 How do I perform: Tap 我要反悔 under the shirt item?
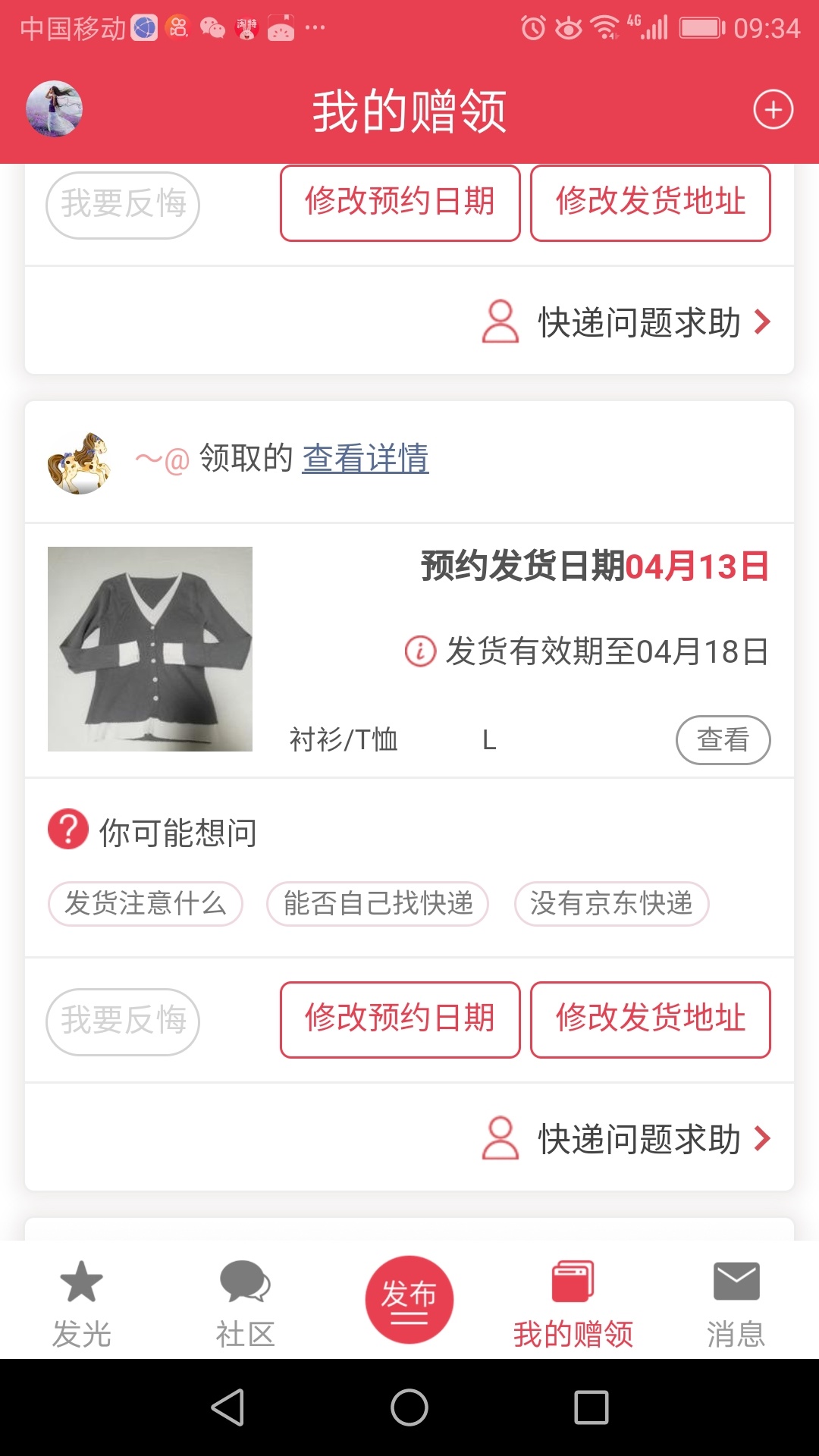tap(123, 1021)
